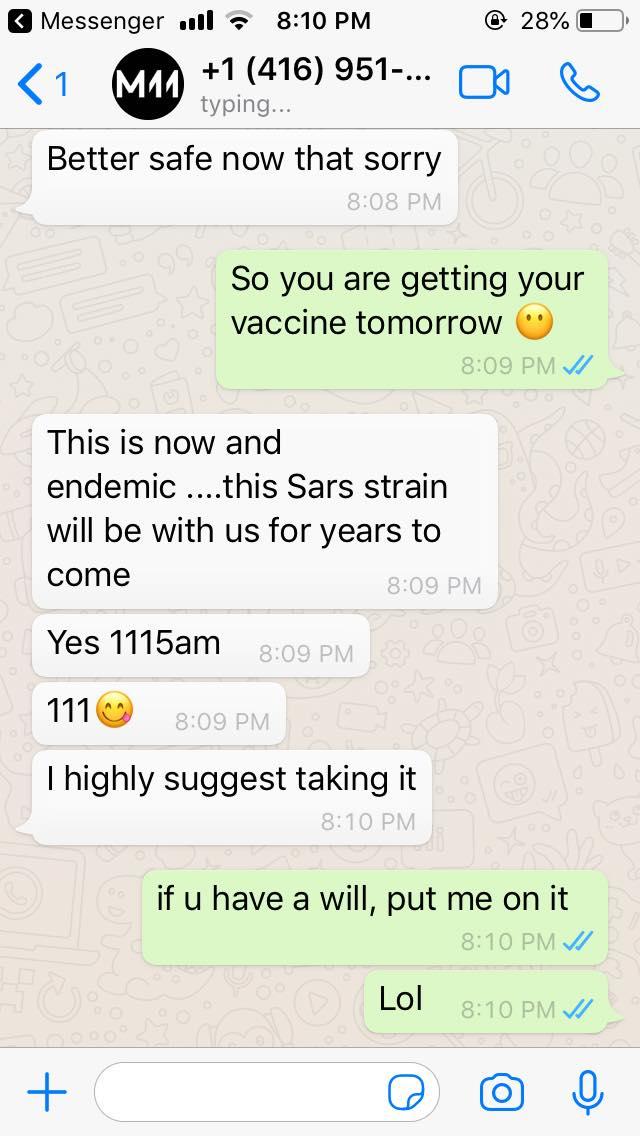Image resolution: width=640 pixels, height=1136 pixels.
Task: Open the camera to send a photo
Action: [x=502, y=1093]
